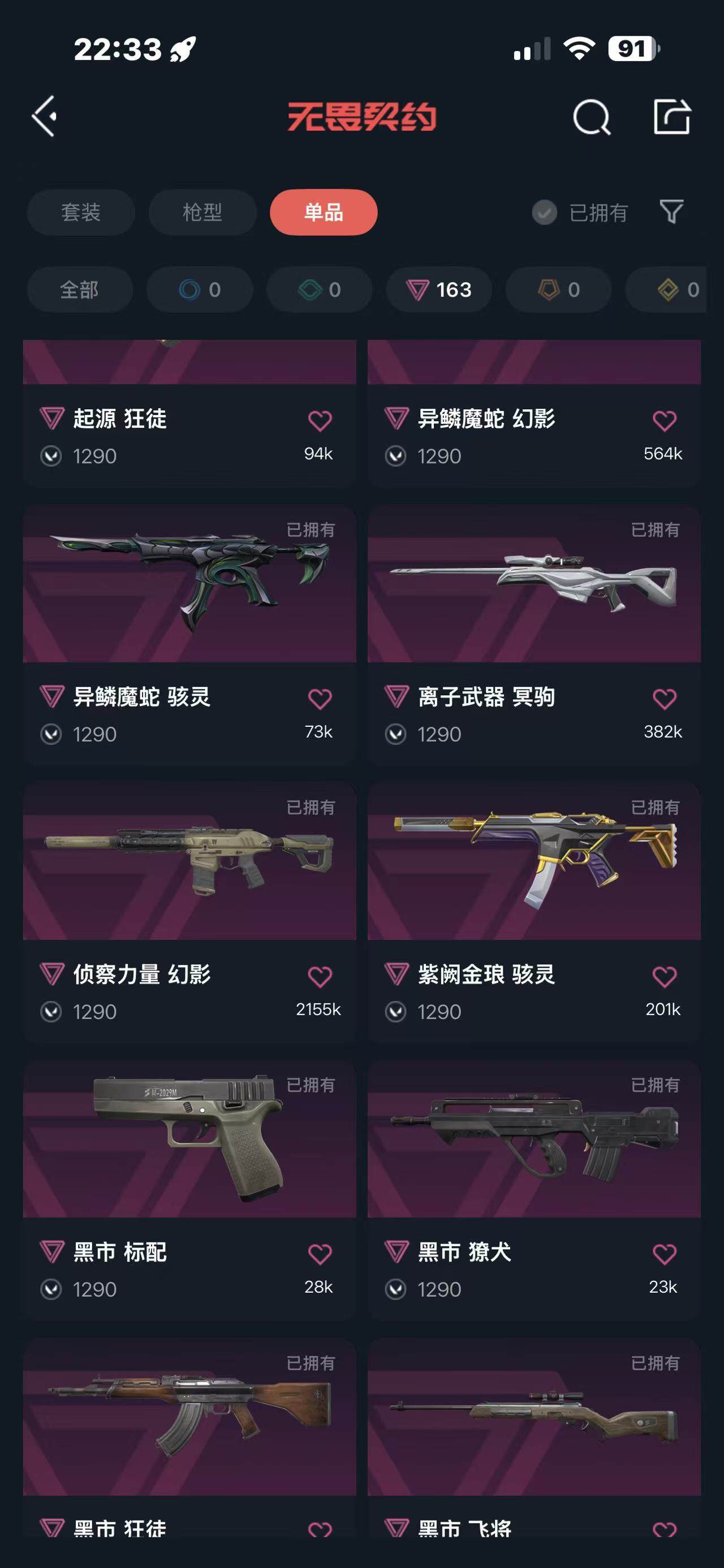Screen dimensions: 724x1568
Task: Go back using the back arrow
Action: point(45,116)
